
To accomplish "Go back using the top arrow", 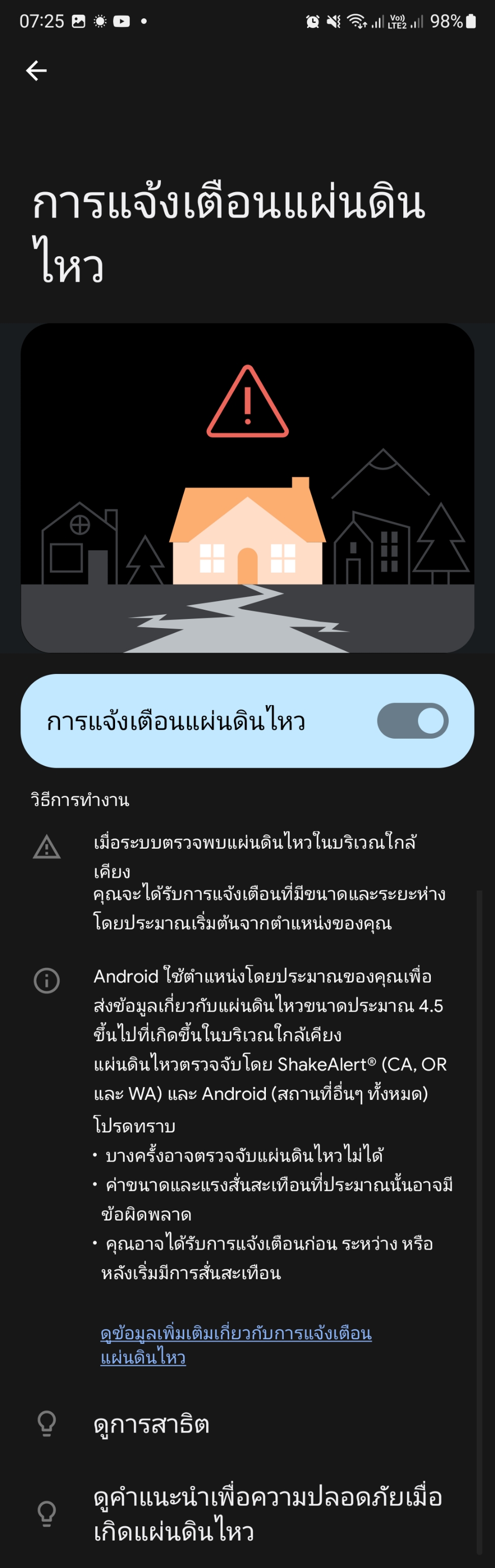I will tap(37, 71).
